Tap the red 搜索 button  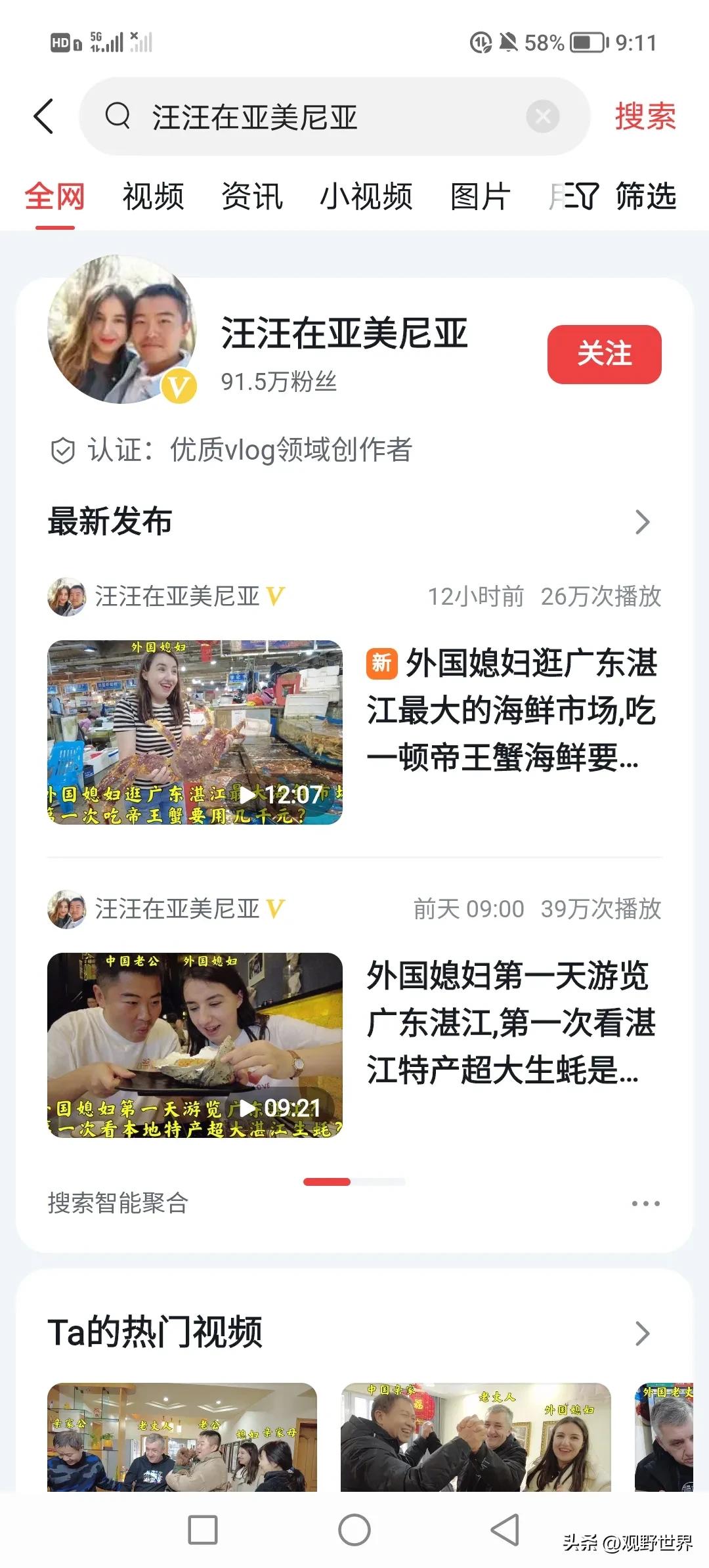(644, 116)
